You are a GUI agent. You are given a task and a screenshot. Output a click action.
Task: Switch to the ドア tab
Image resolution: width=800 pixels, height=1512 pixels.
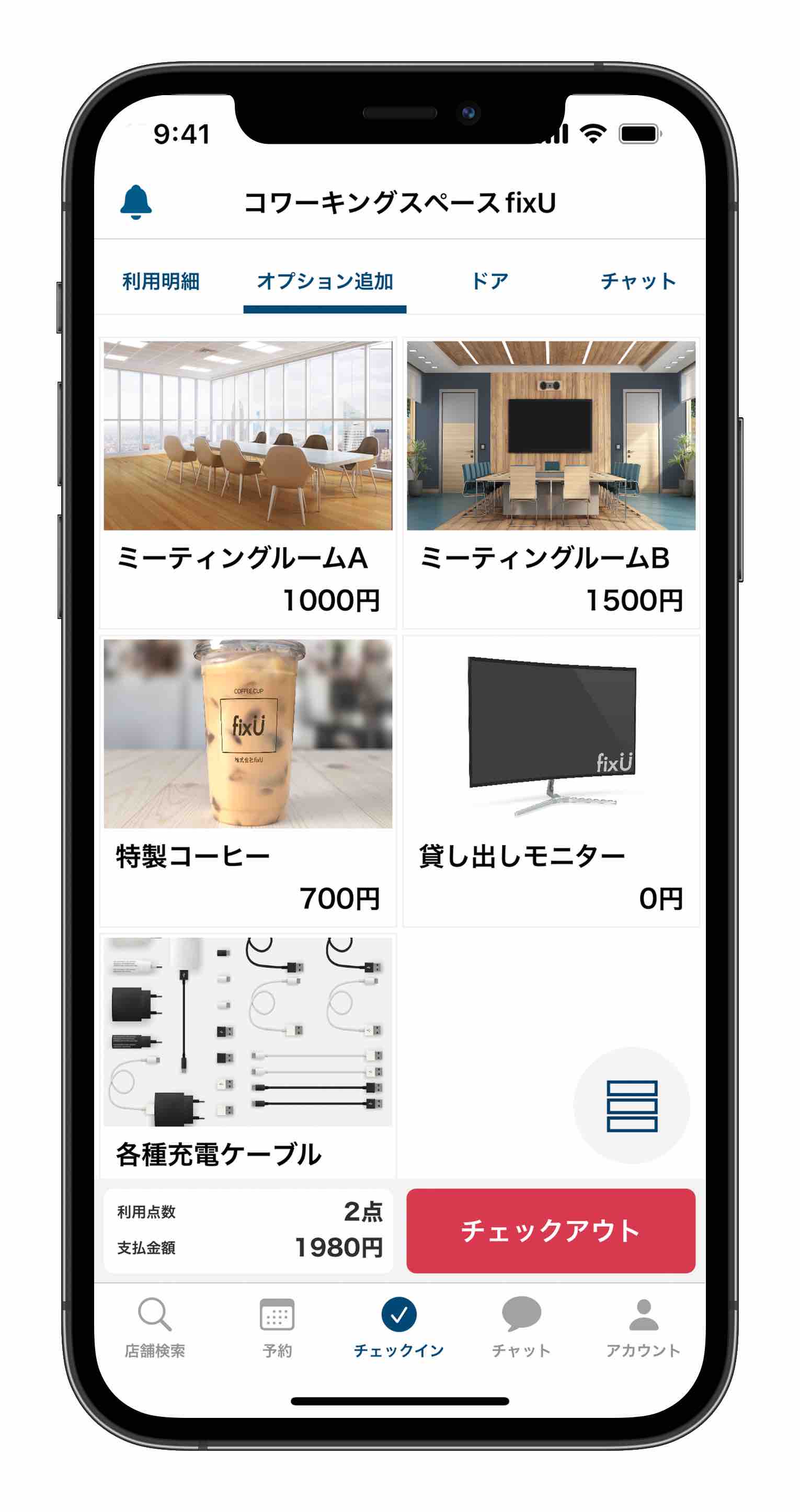coord(489,281)
